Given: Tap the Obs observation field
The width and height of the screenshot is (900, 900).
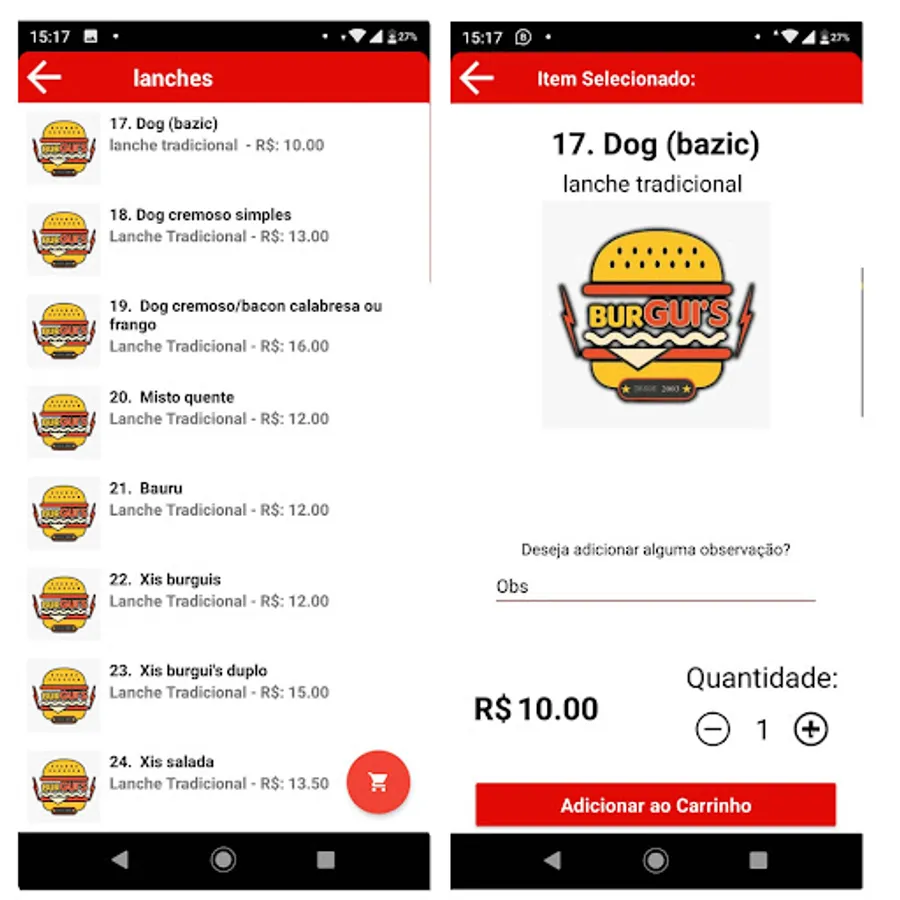Looking at the screenshot, I should 655,587.
